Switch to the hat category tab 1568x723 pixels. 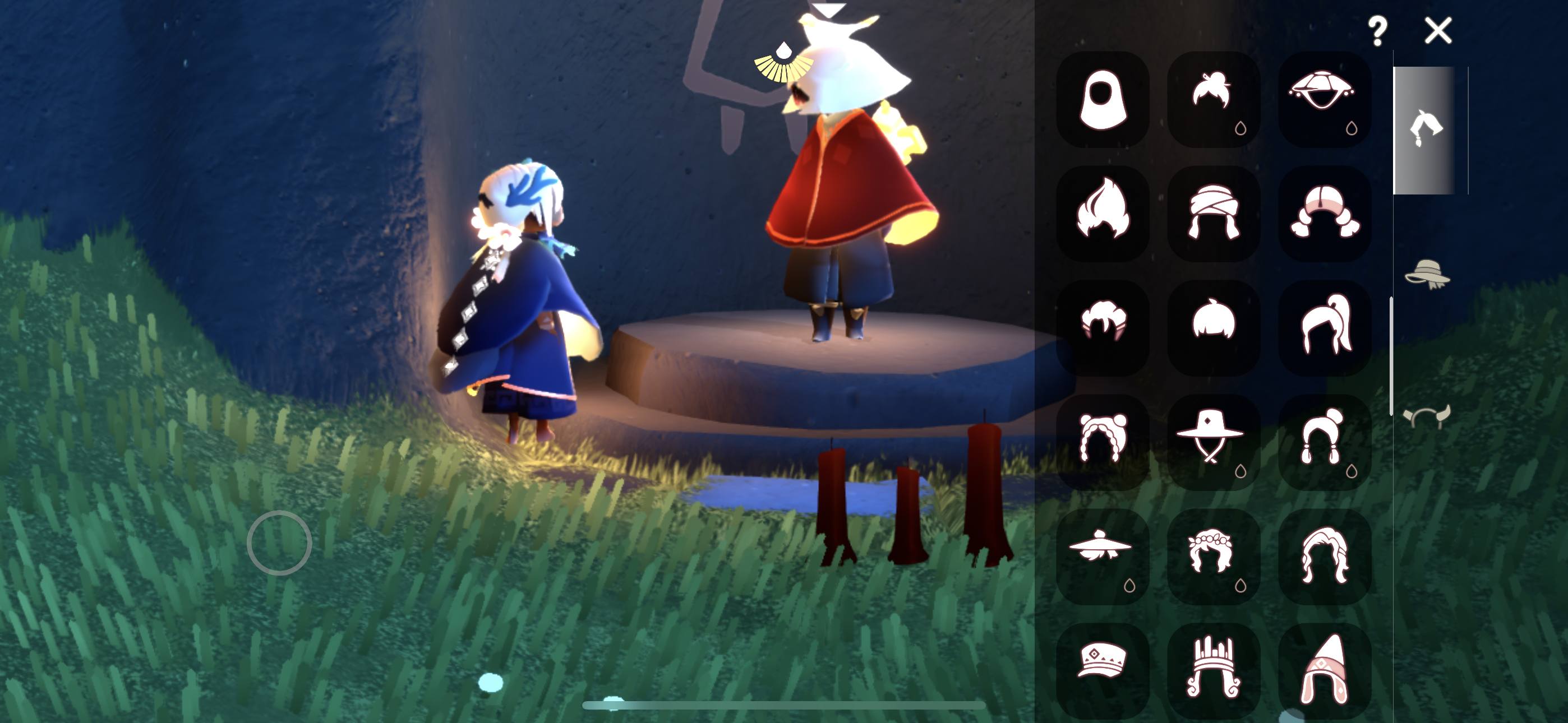click(1427, 275)
